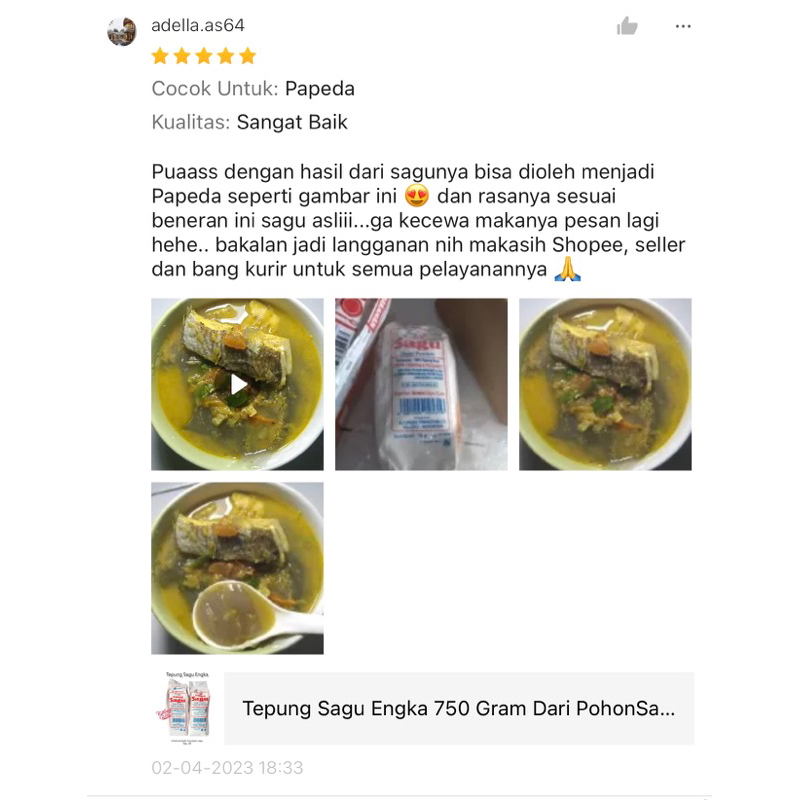
Task: Visit adella.as64's profile via the avatar
Action: [121, 31]
